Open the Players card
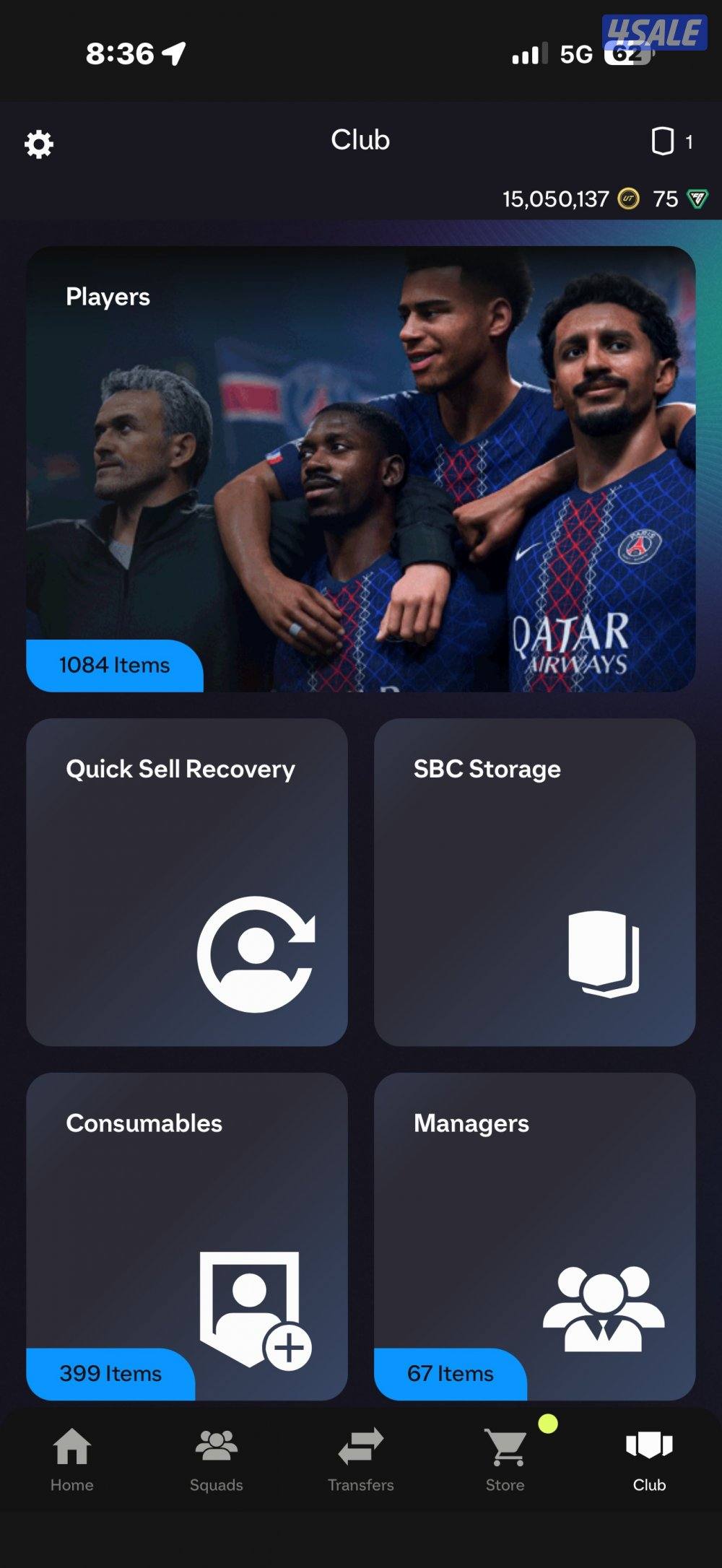Image resolution: width=722 pixels, height=1568 pixels. pyautogui.click(x=360, y=469)
